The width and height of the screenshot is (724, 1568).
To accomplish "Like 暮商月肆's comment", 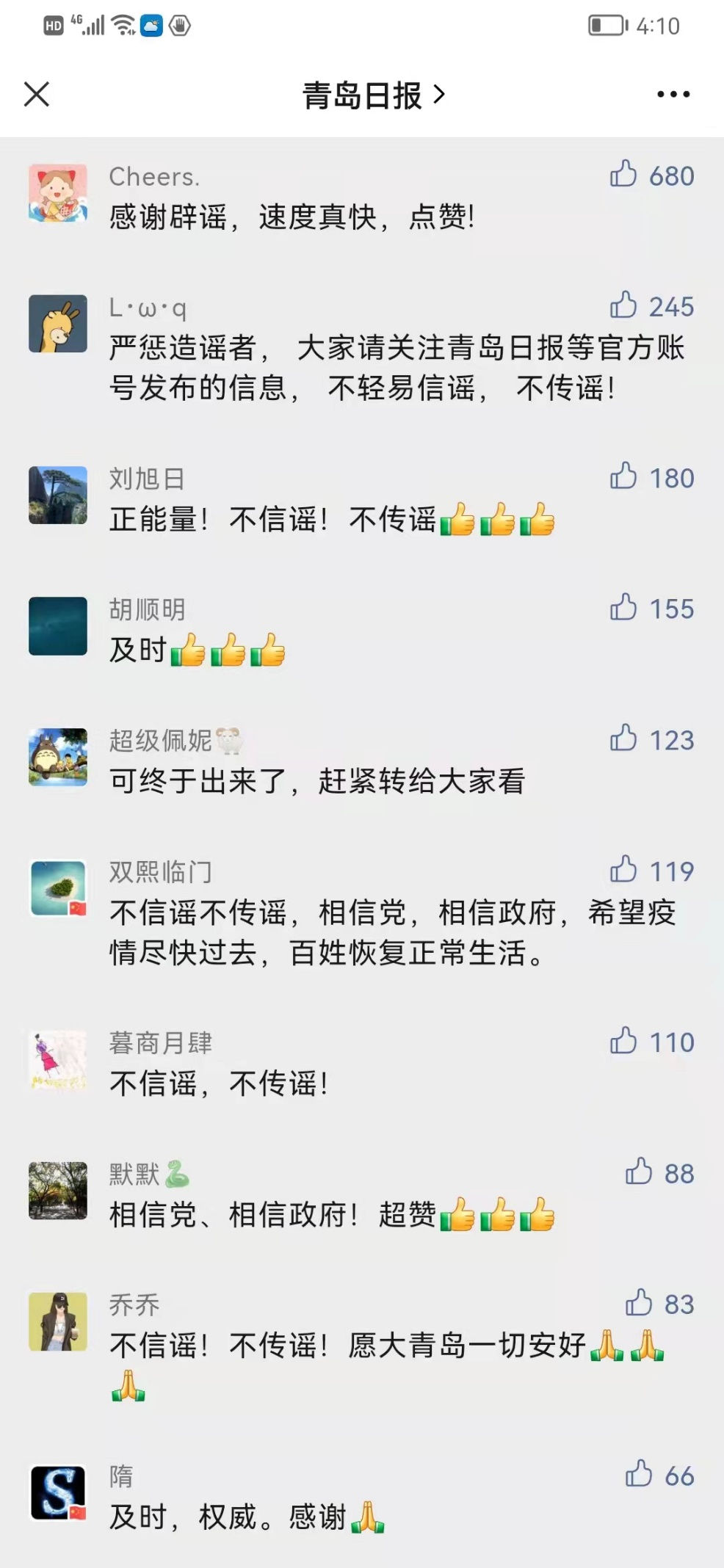I will coord(623,1041).
